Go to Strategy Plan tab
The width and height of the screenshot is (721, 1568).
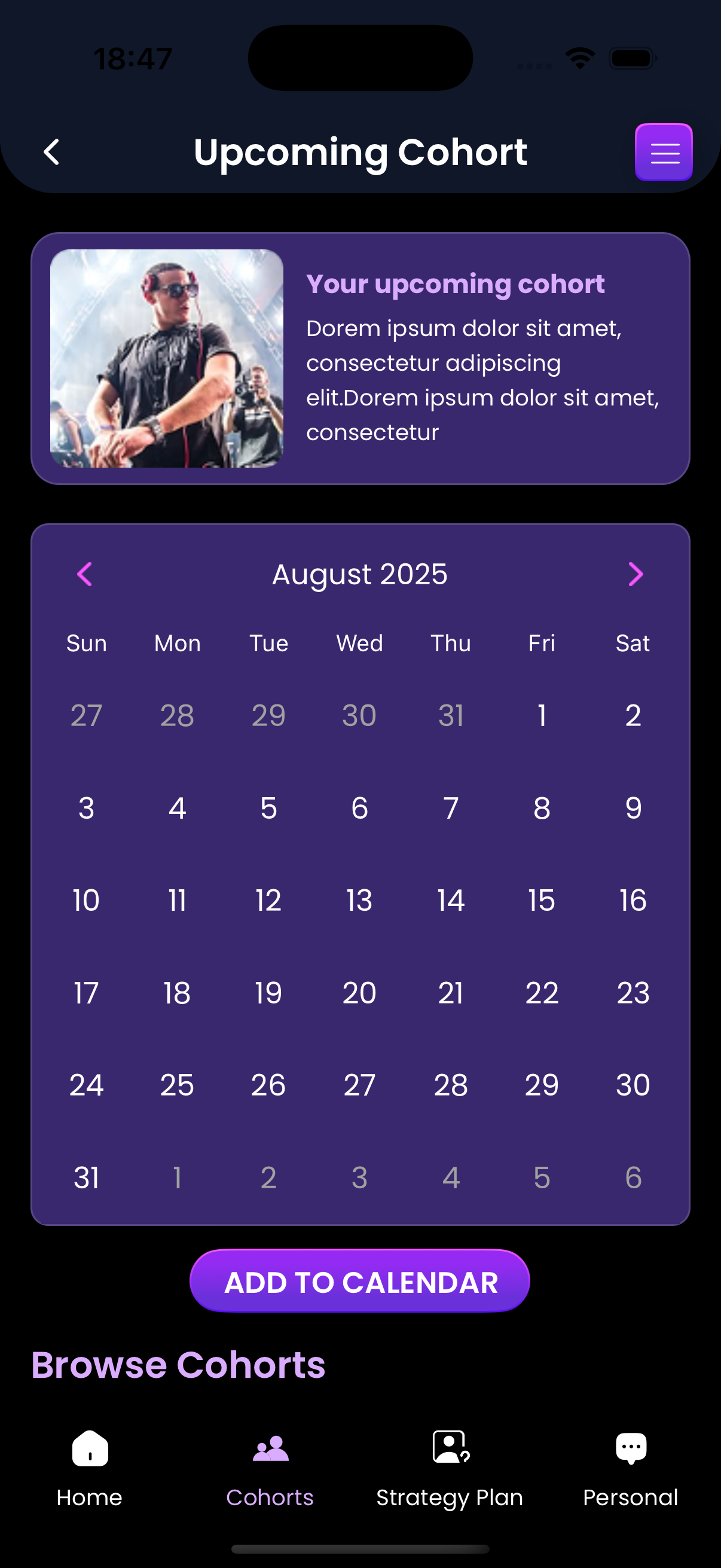click(x=450, y=1468)
